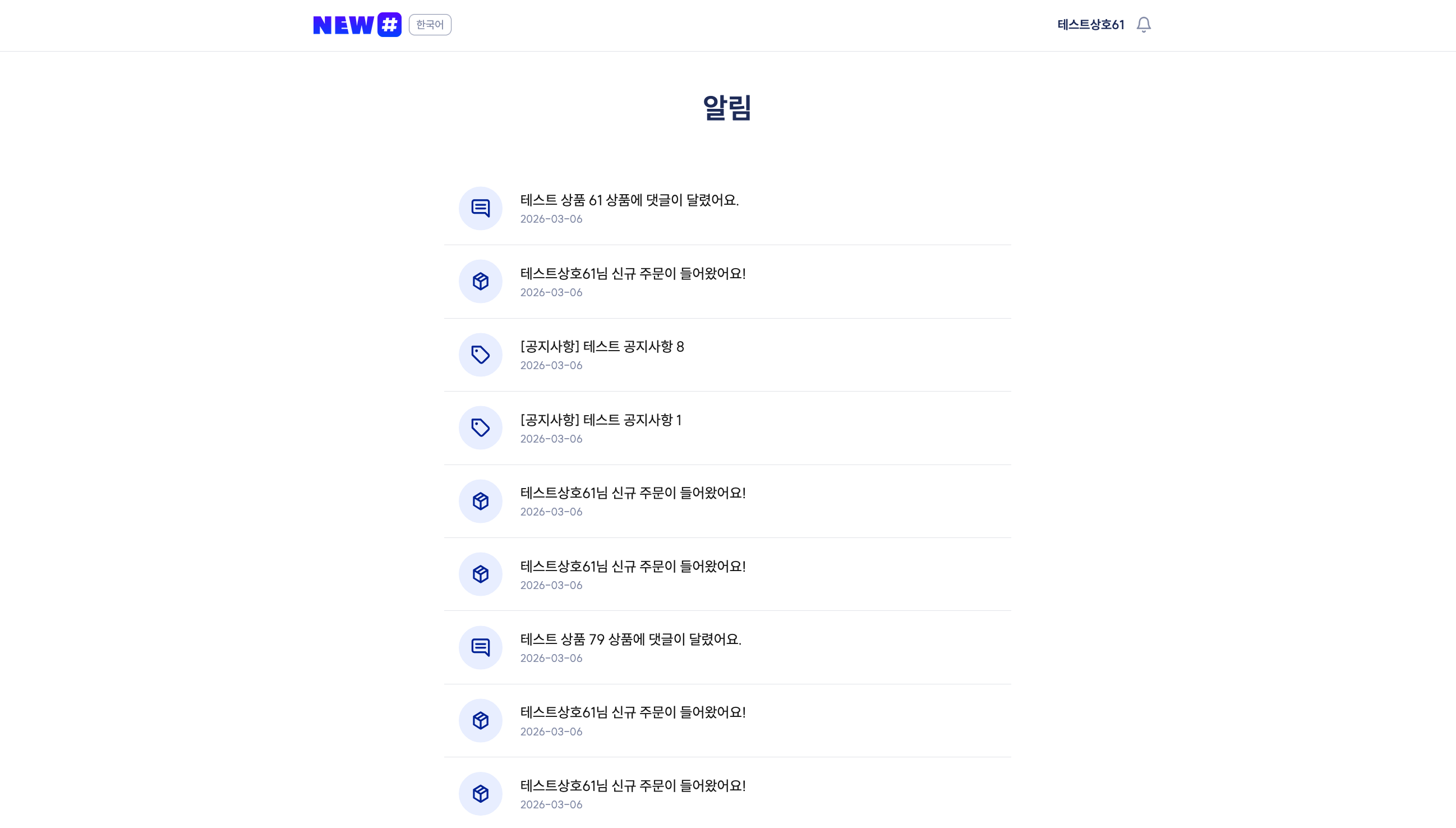Open the 테스트 상품 61 comment notification
The height and width of the screenshot is (828, 1456).
tap(727, 209)
